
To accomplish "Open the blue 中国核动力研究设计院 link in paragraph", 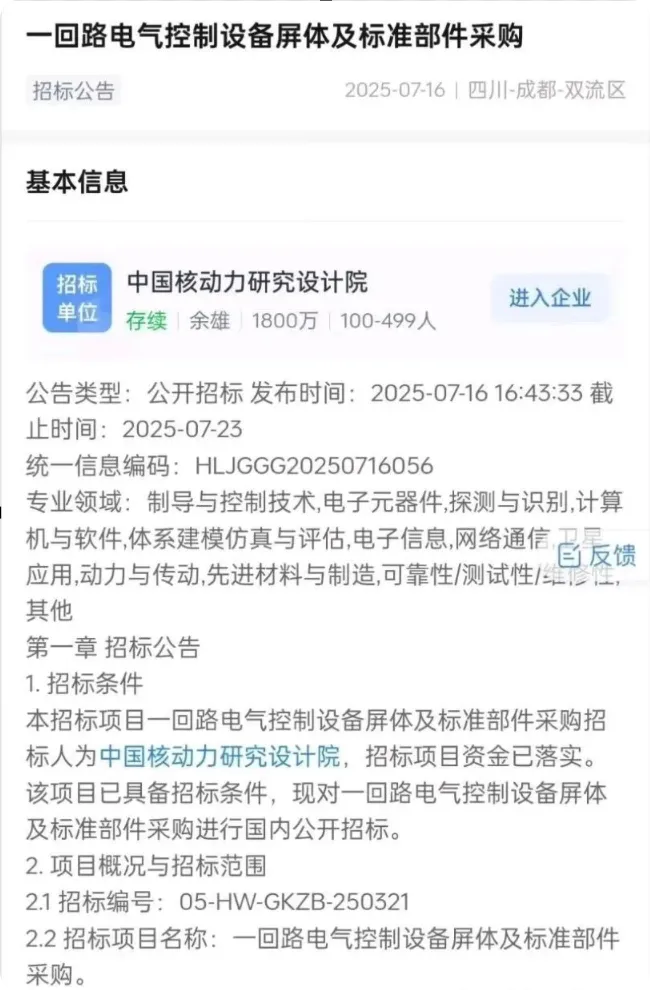I will pos(220,752).
